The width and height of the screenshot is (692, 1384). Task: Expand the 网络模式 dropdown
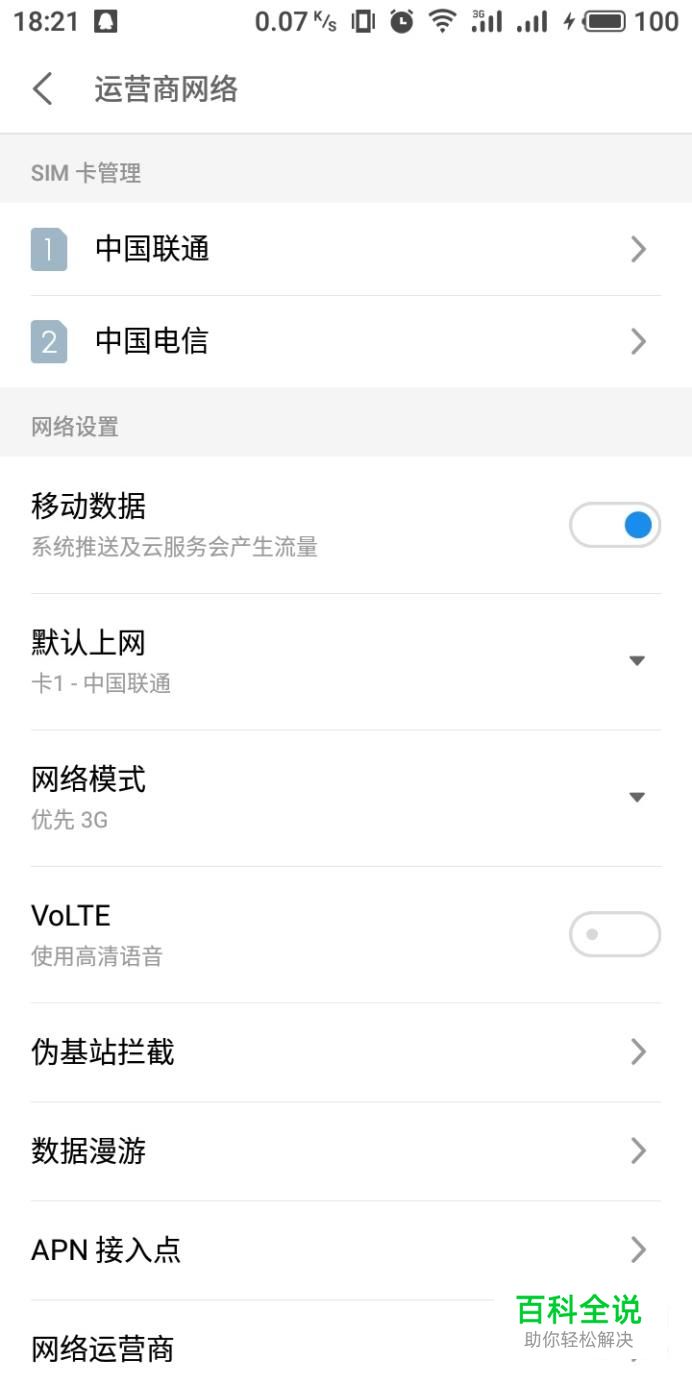[x=636, y=797]
